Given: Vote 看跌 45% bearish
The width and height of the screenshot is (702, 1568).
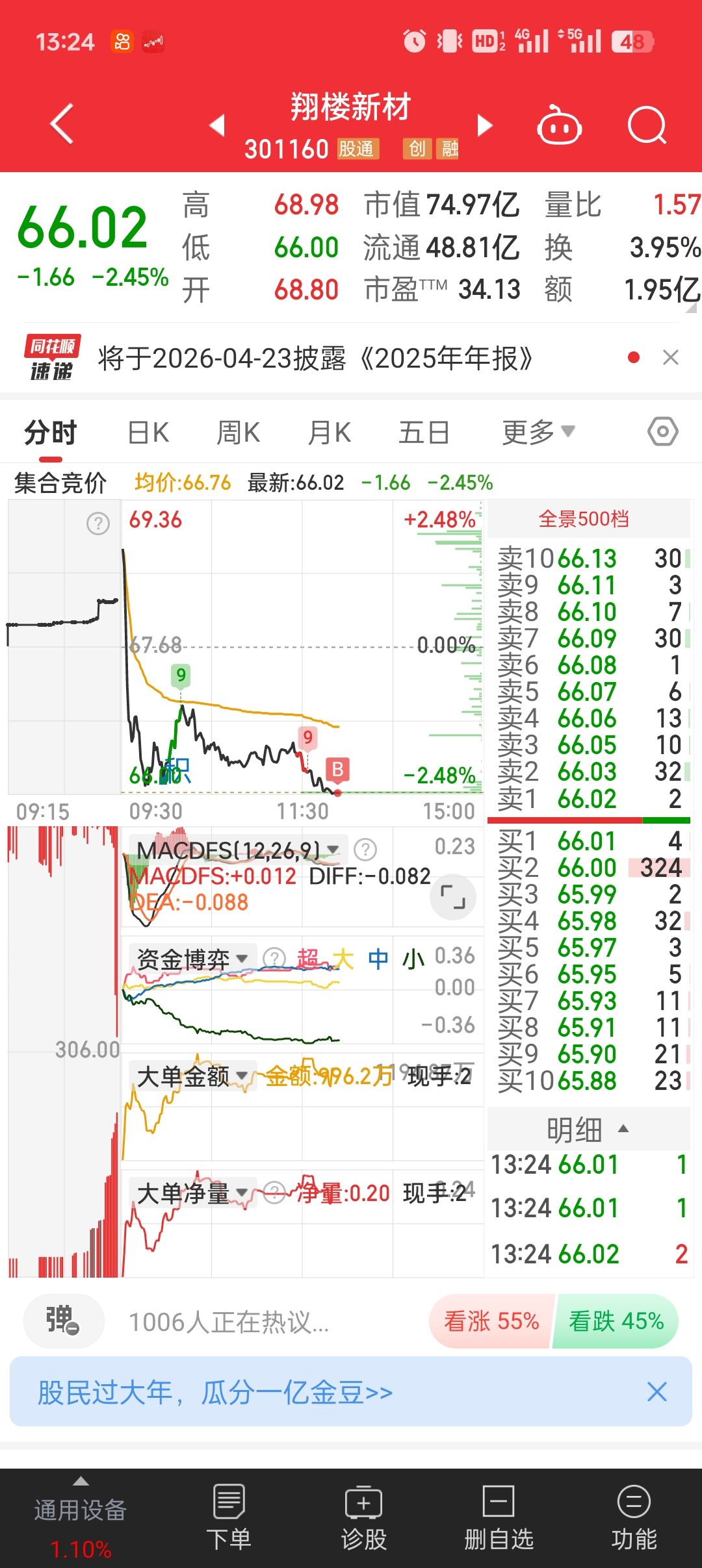Looking at the screenshot, I should (x=616, y=1321).
